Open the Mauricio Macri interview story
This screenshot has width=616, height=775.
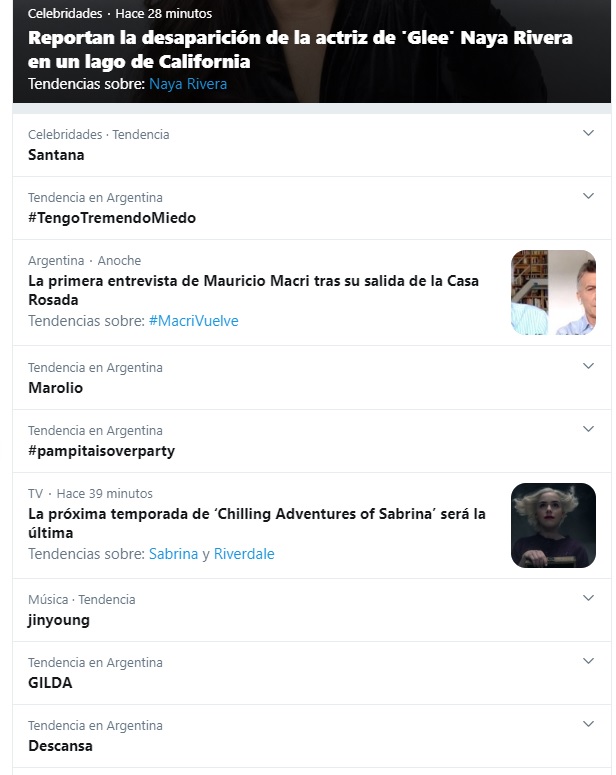(x=253, y=290)
